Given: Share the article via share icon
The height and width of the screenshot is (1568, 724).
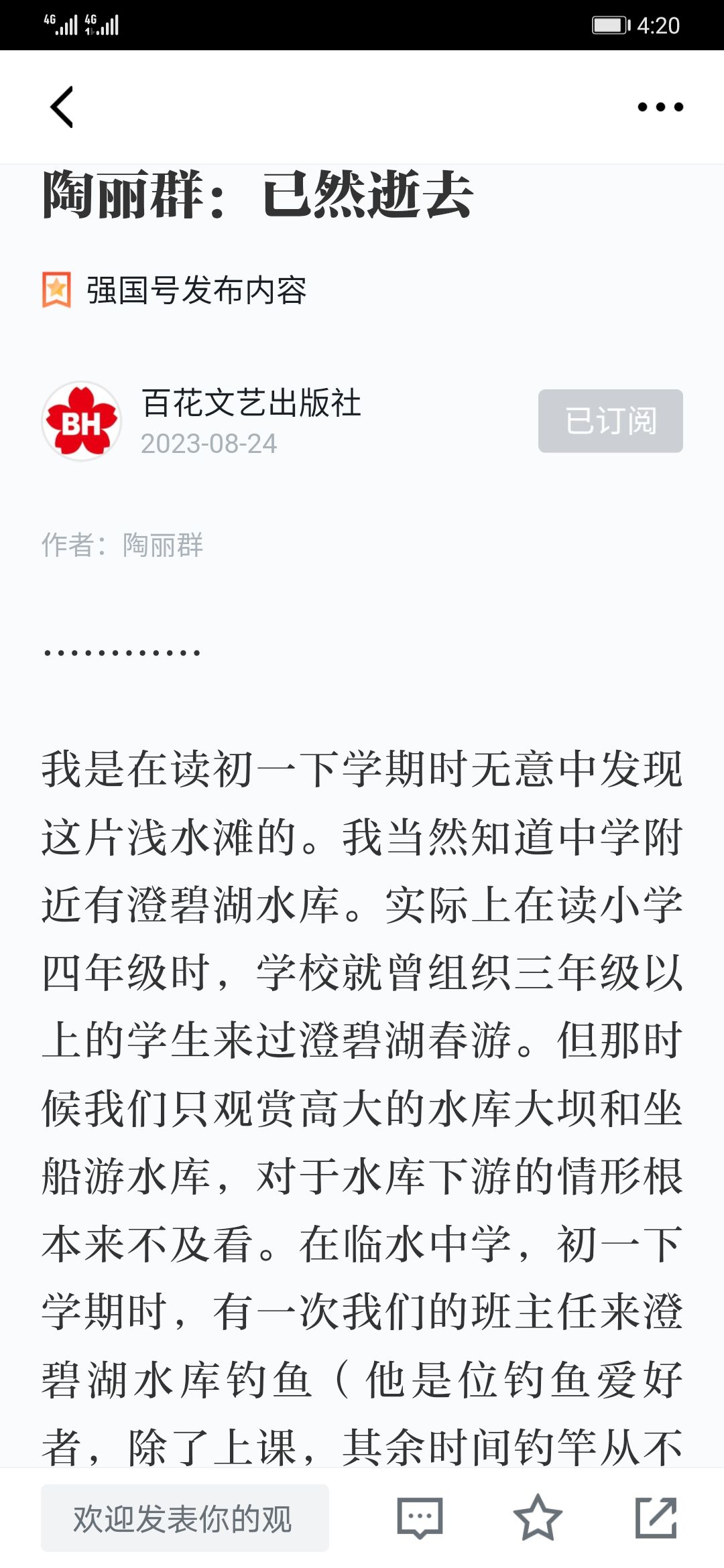Looking at the screenshot, I should [x=656, y=1518].
